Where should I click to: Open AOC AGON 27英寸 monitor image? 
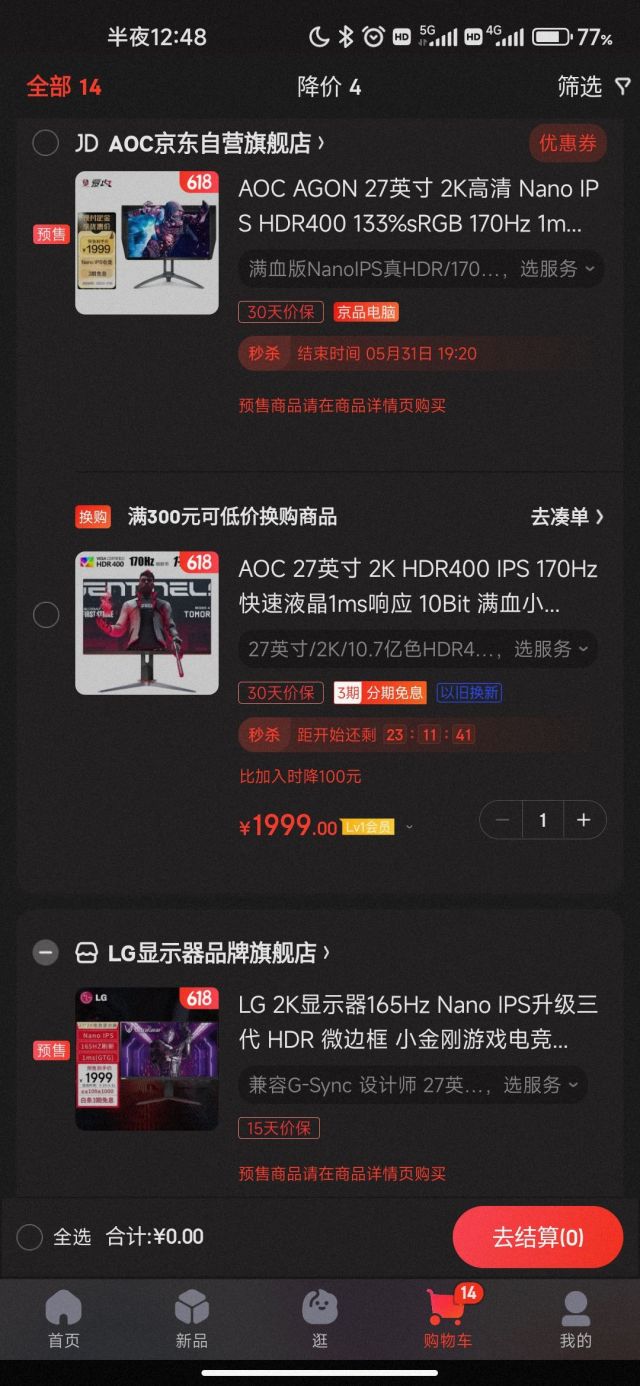[x=147, y=243]
